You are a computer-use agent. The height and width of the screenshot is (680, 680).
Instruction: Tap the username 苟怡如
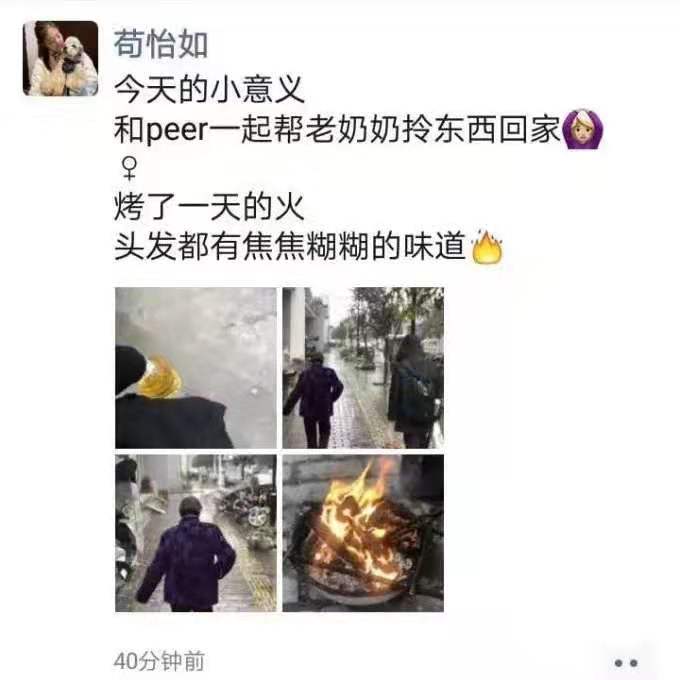point(161,43)
